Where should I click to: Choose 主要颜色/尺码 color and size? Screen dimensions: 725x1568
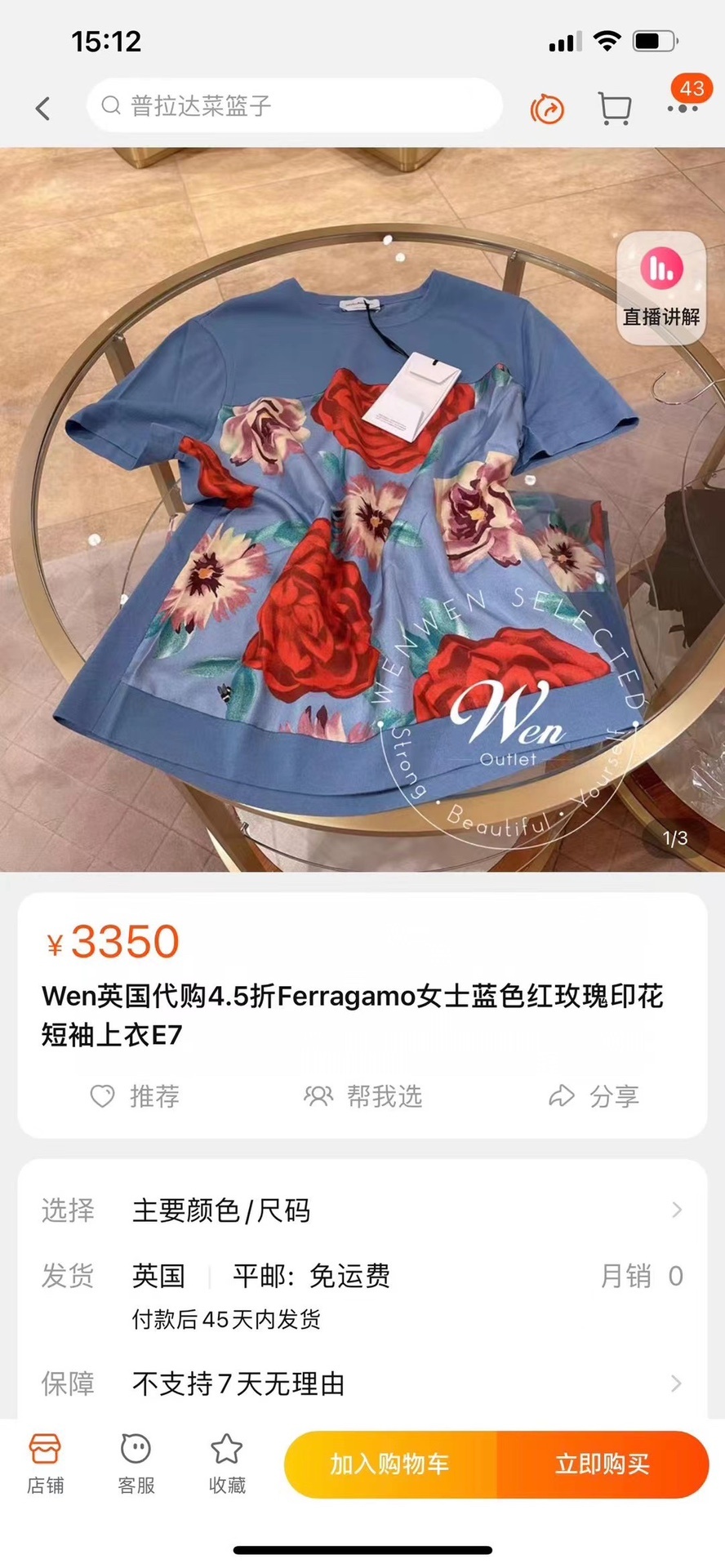tap(362, 1210)
